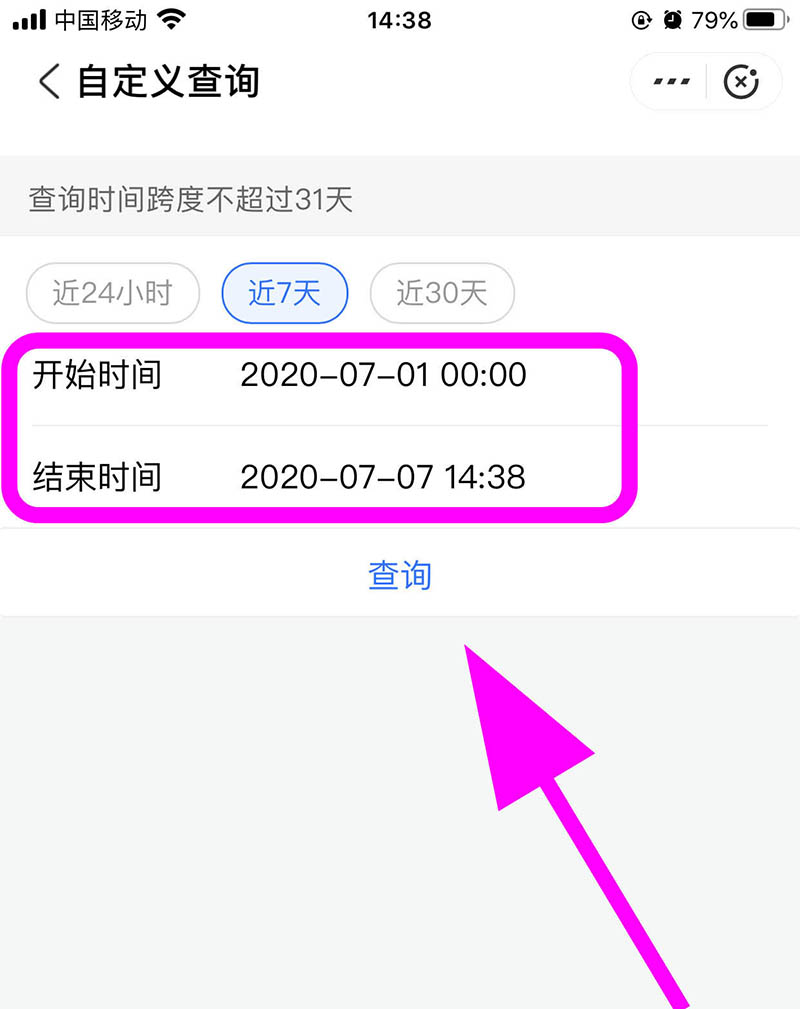
Task: Select the 近30天 chip
Action: pos(442,293)
